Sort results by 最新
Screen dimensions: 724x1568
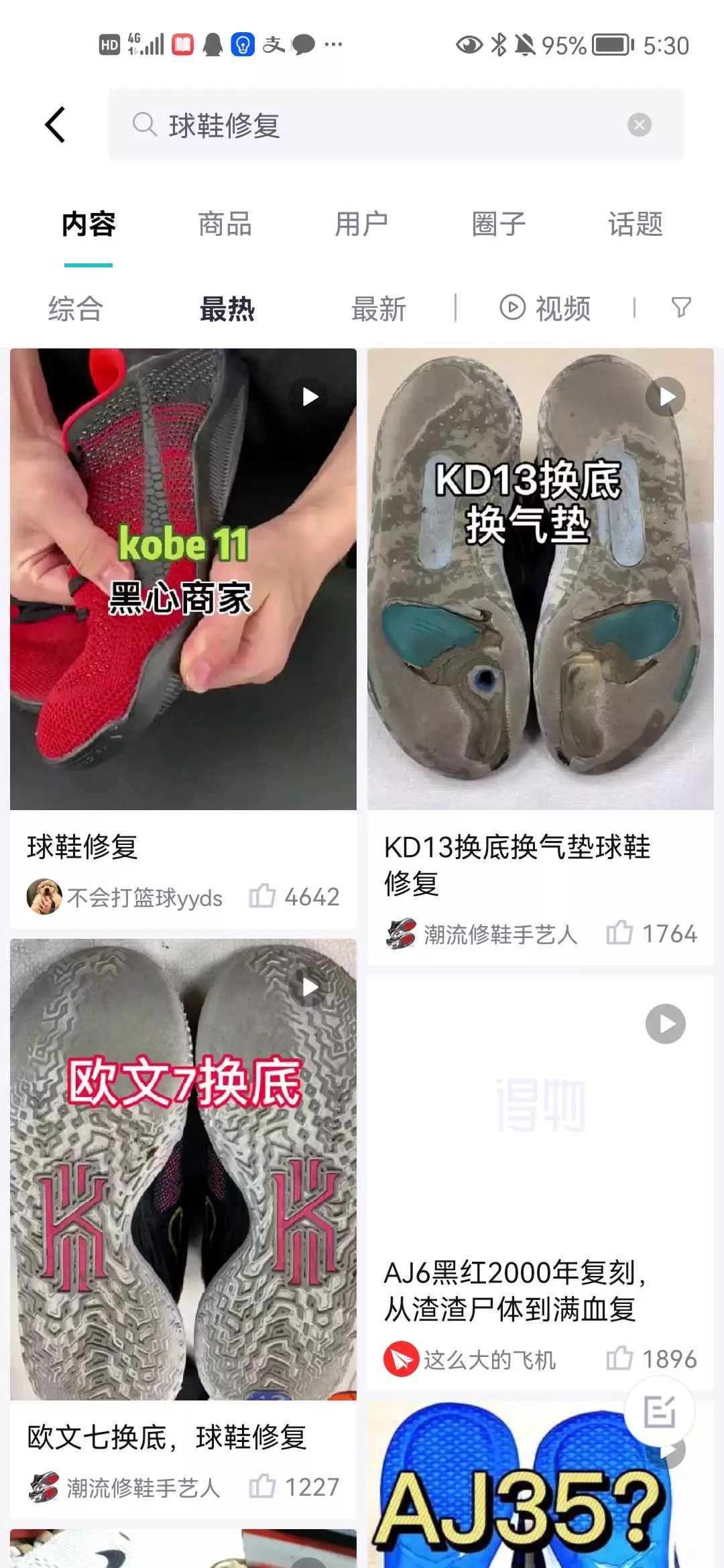pyautogui.click(x=379, y=309)
